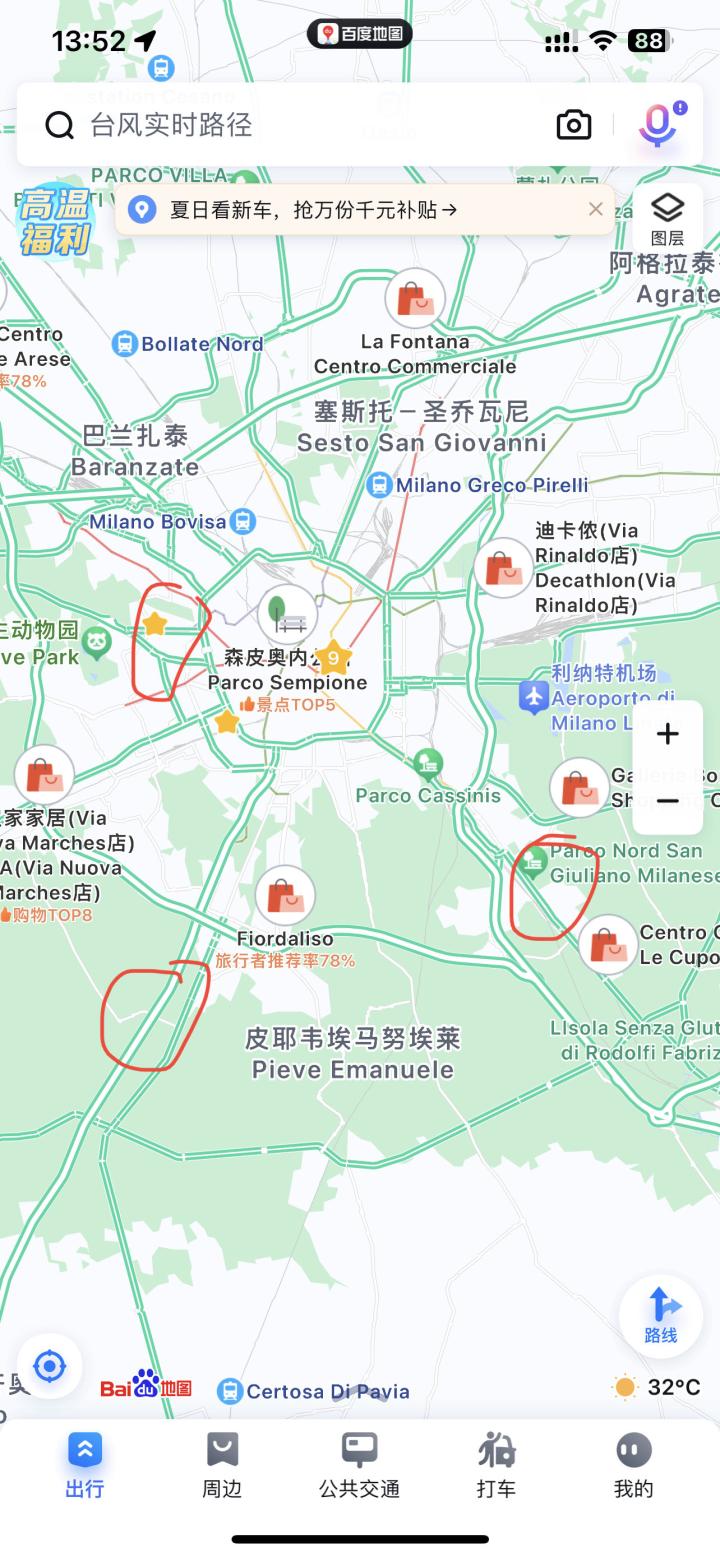Dismiss the 夏日看新车 banner
720x1557 pixels.
coord(596,209)
